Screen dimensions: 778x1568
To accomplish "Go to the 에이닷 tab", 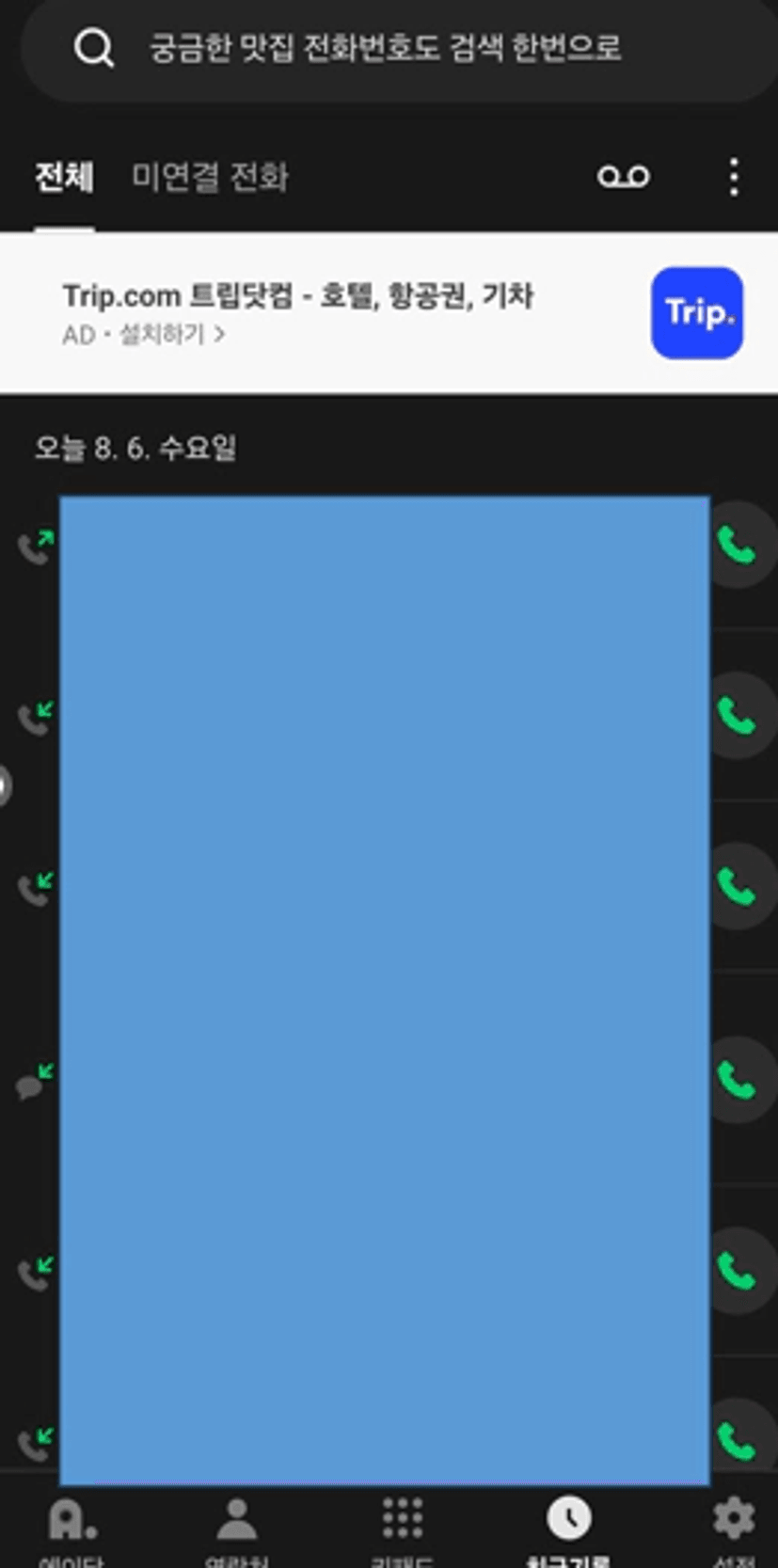I will 72,1529.
